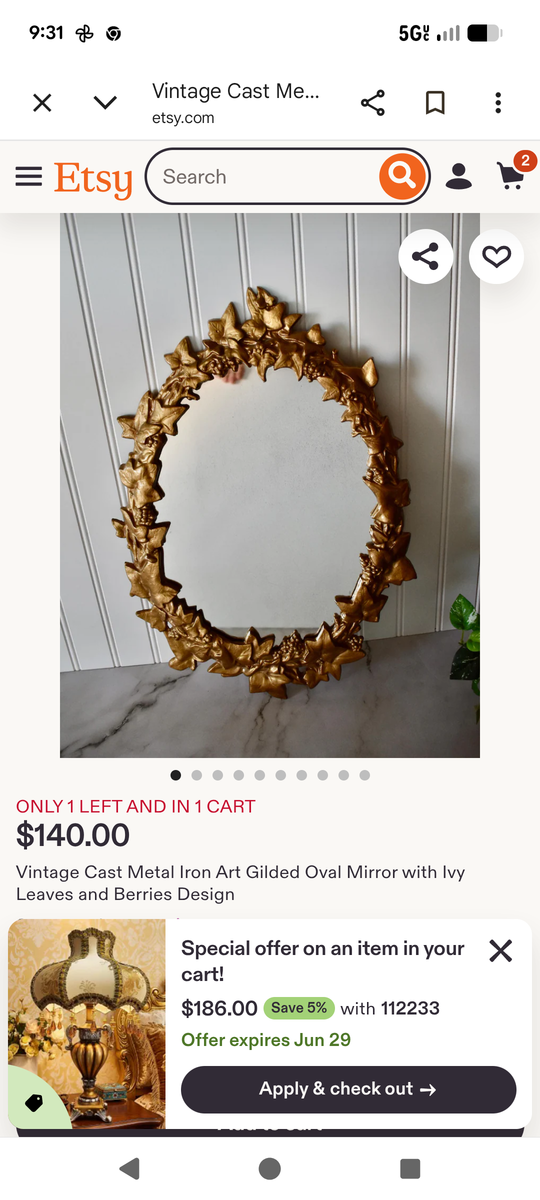Open the mirror product photo

click(270, 485)
